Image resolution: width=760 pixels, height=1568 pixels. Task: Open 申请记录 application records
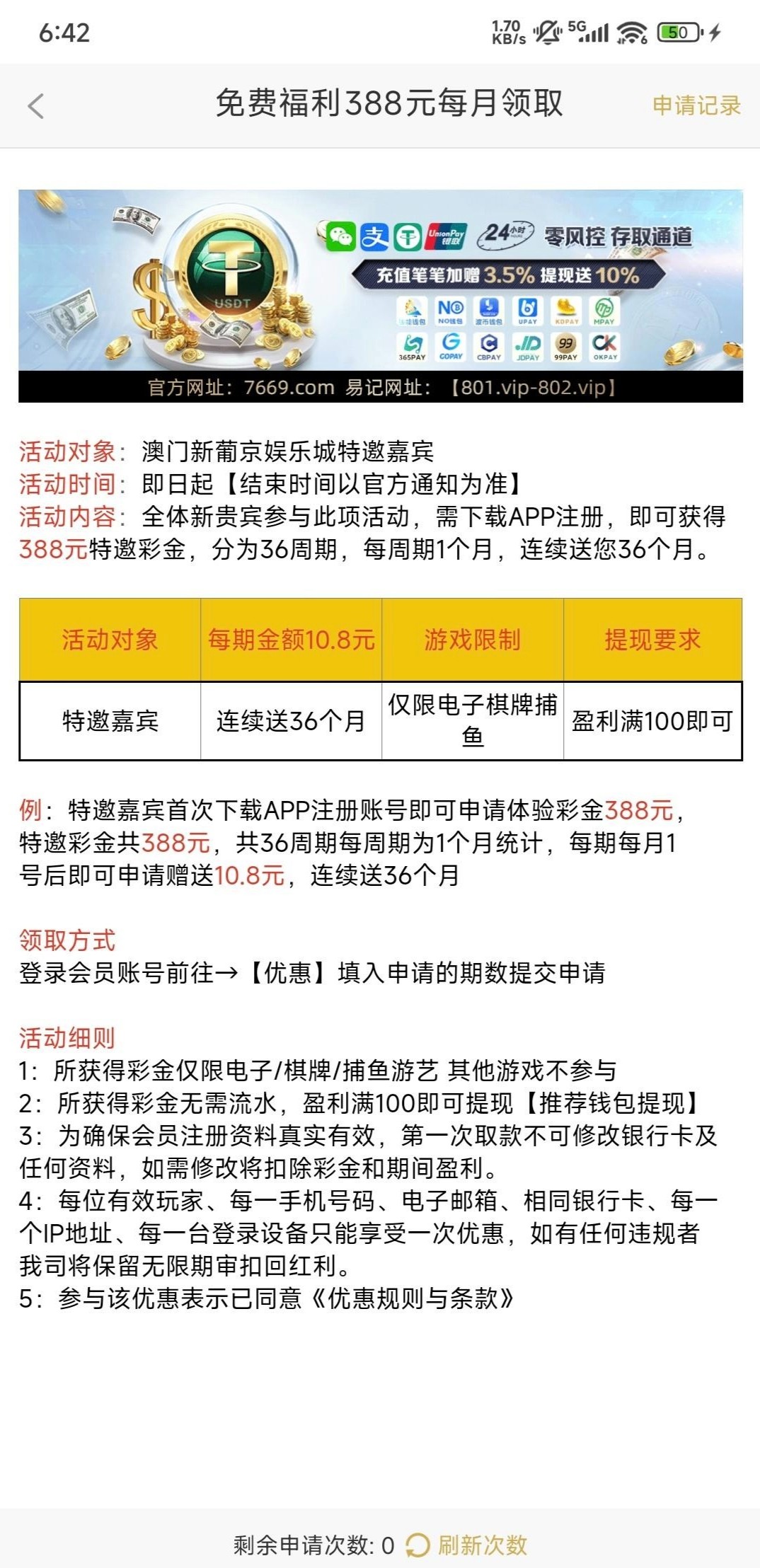pyautogui.click(x=696, y=105)
